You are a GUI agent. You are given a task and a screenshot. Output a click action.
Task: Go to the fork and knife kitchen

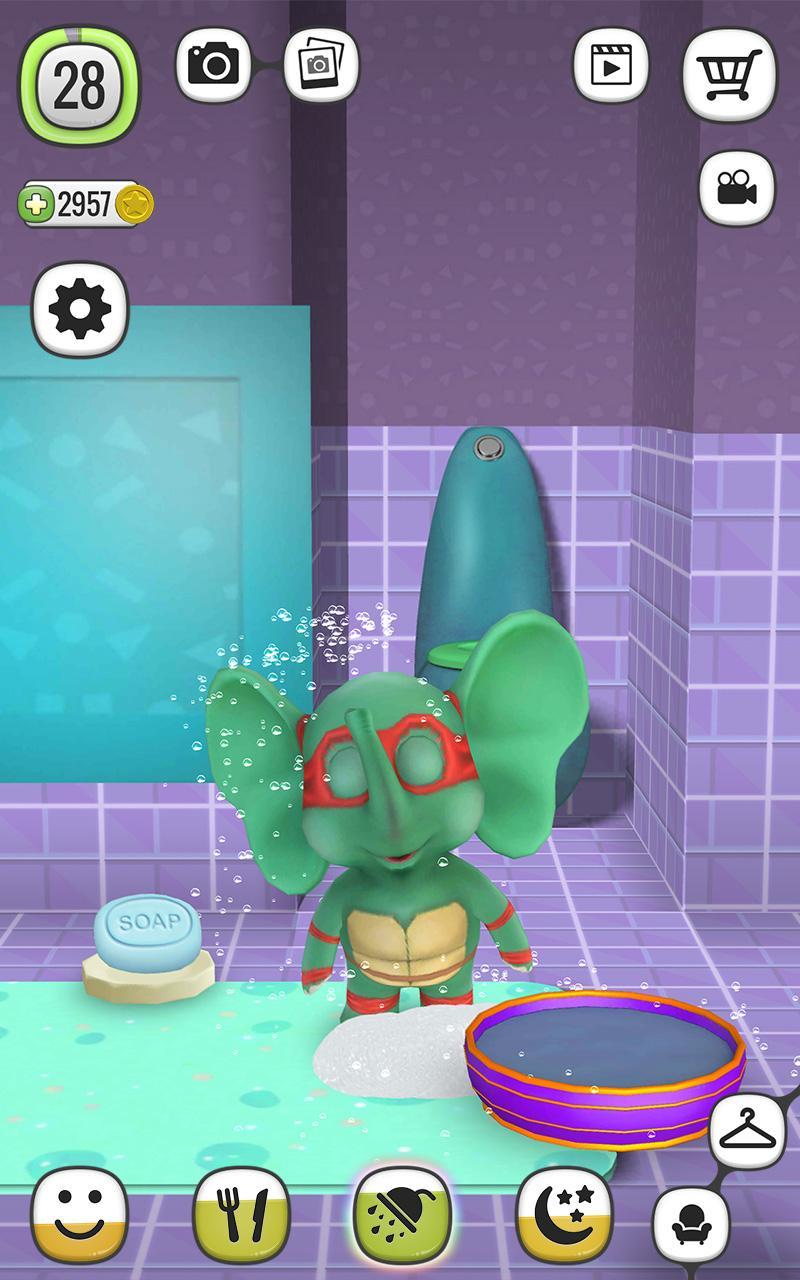(x=241, y=1214)
